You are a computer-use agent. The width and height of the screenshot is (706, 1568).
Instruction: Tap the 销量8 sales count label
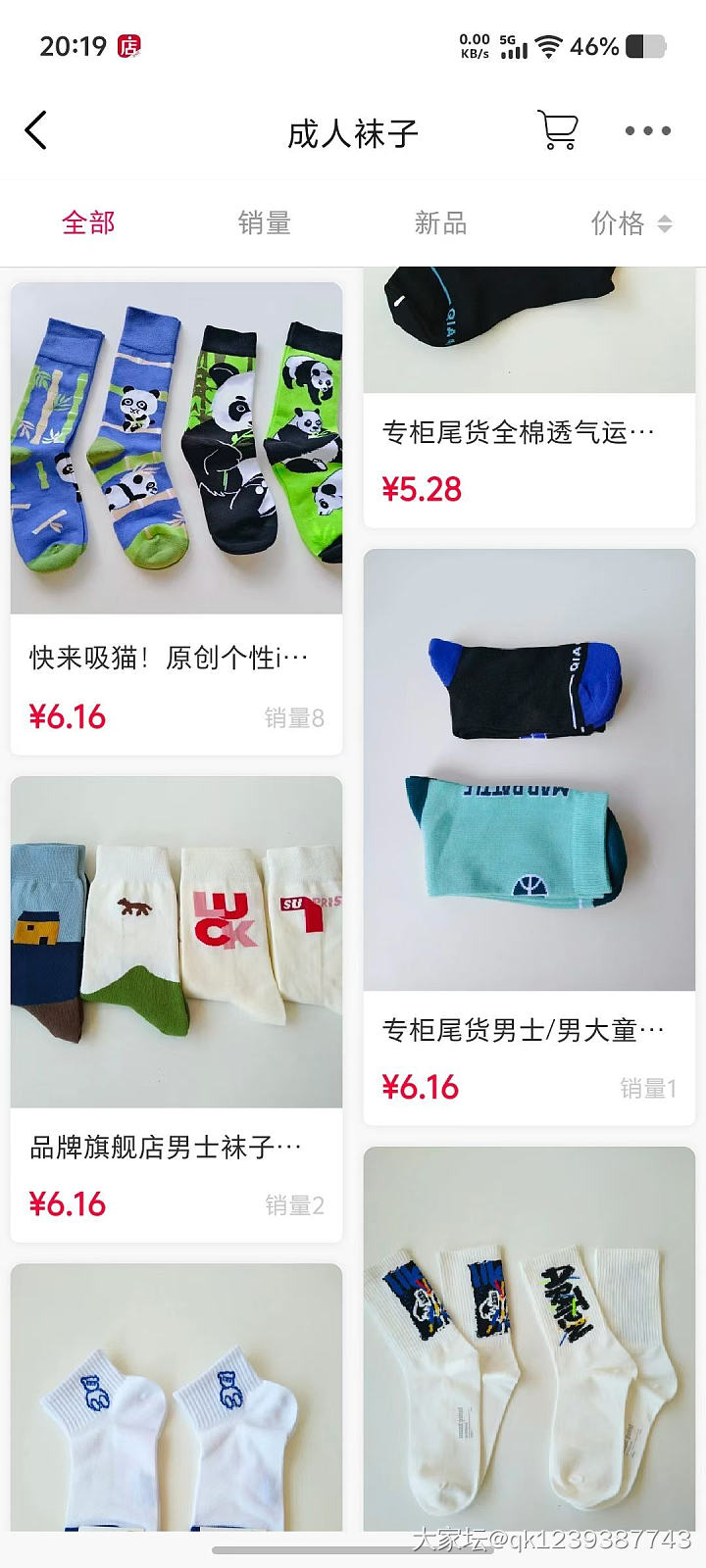292,718
